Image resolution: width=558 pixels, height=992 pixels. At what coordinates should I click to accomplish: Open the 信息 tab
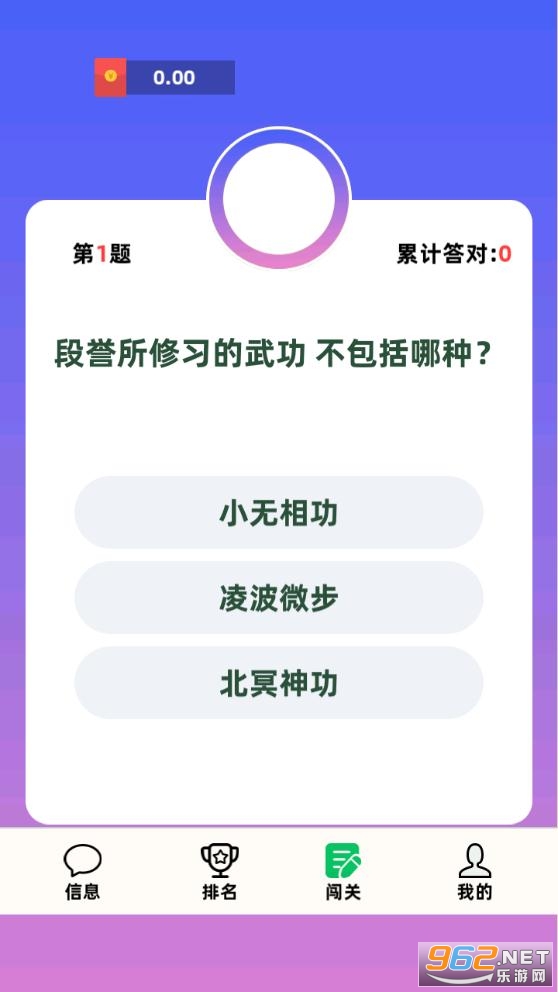[x=82, y=872]
